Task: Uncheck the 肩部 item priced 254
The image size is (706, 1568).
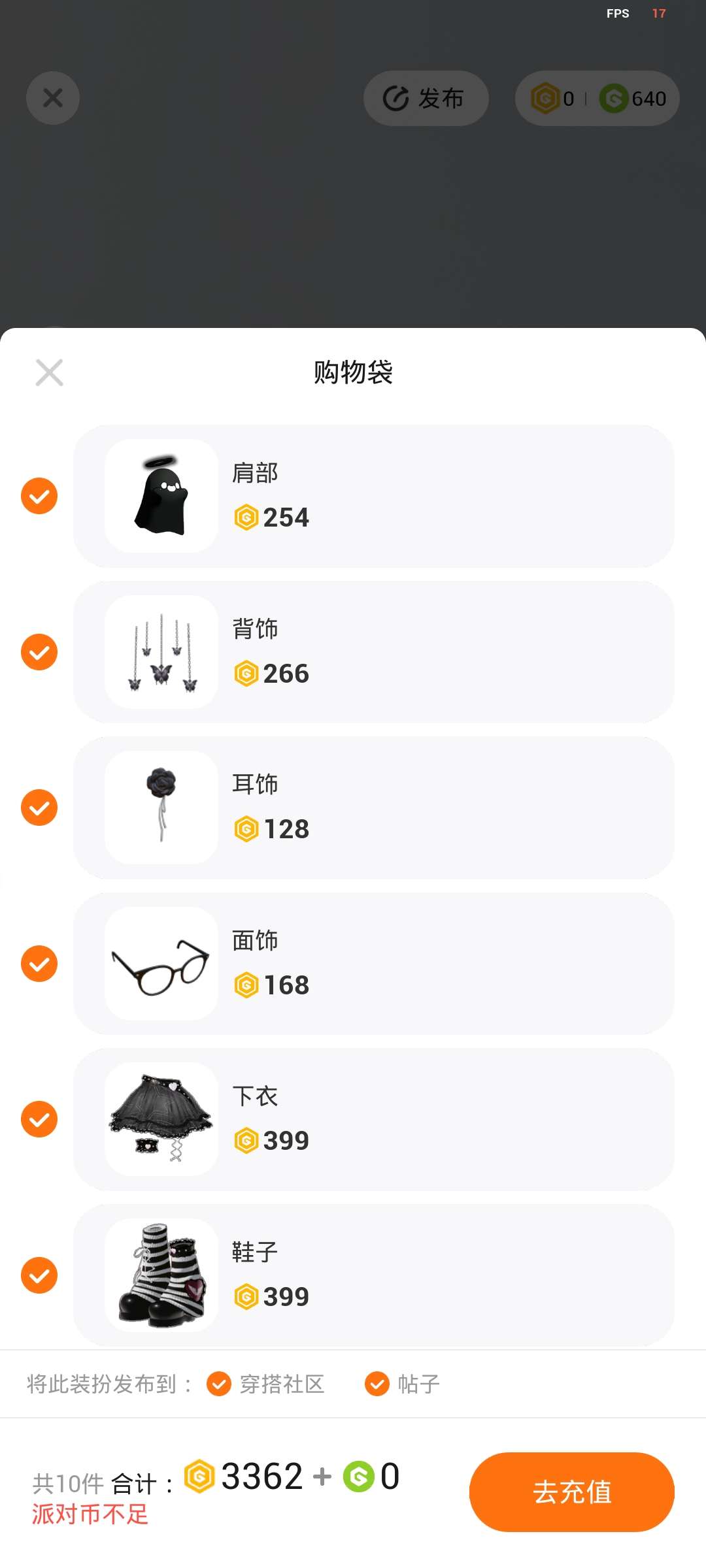Action: coord(39,496)
